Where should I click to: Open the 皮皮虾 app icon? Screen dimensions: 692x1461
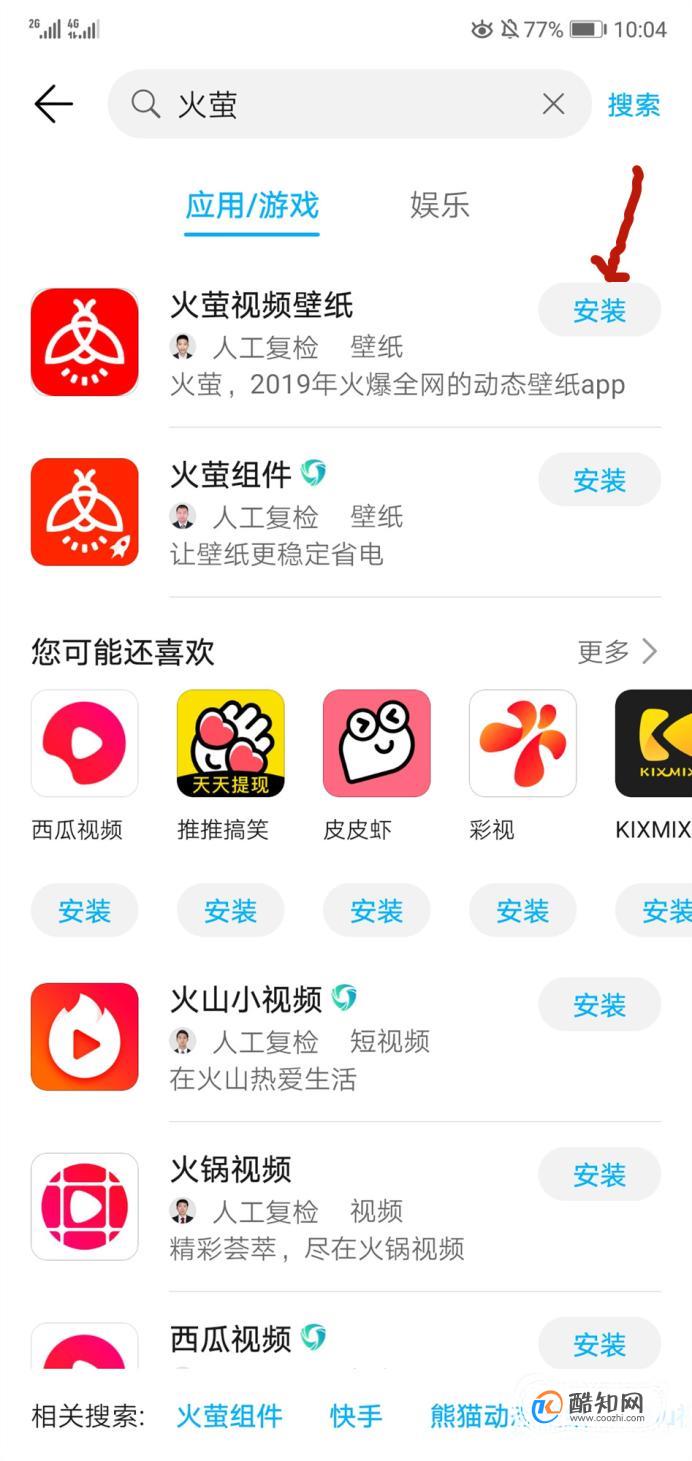click(x=376, y=744)
